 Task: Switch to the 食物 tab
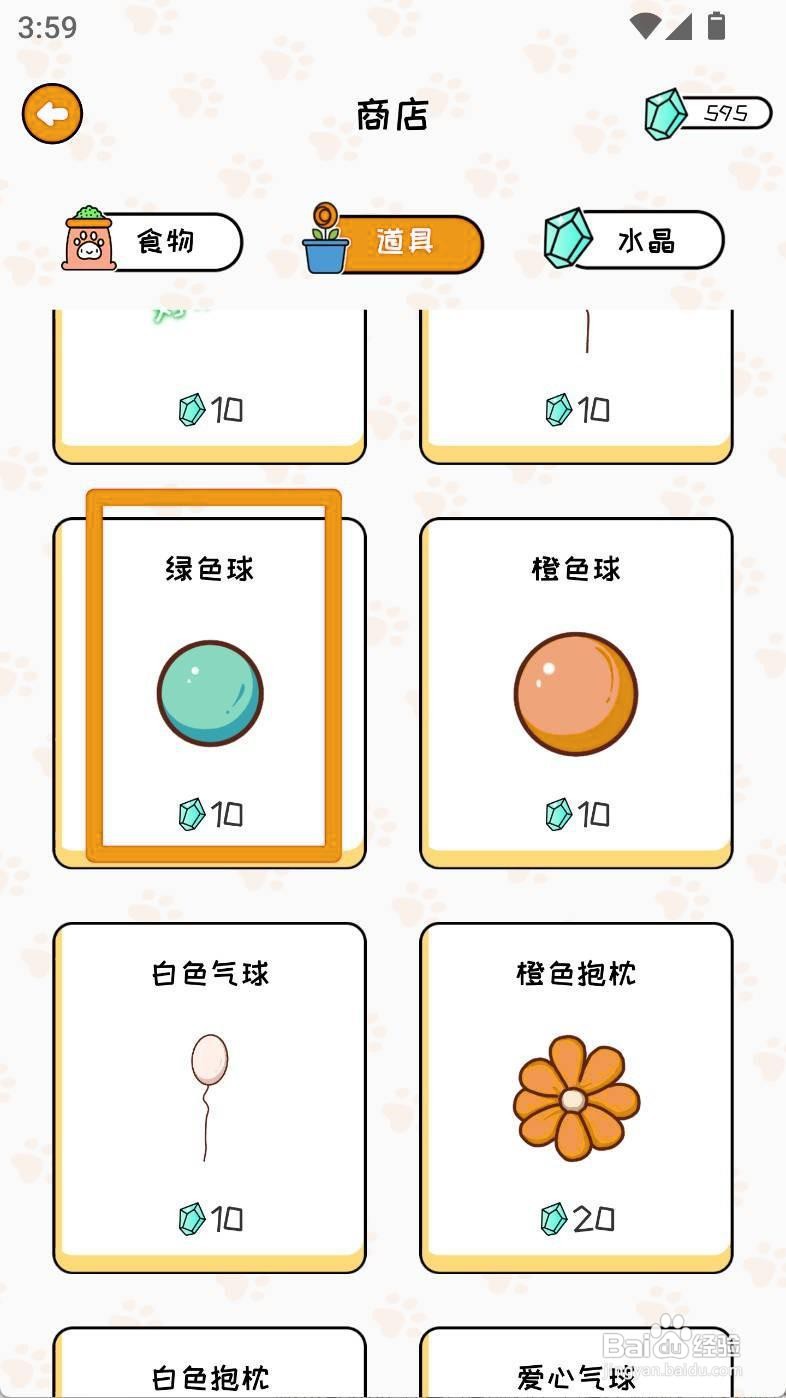click(x=150, y=240)
